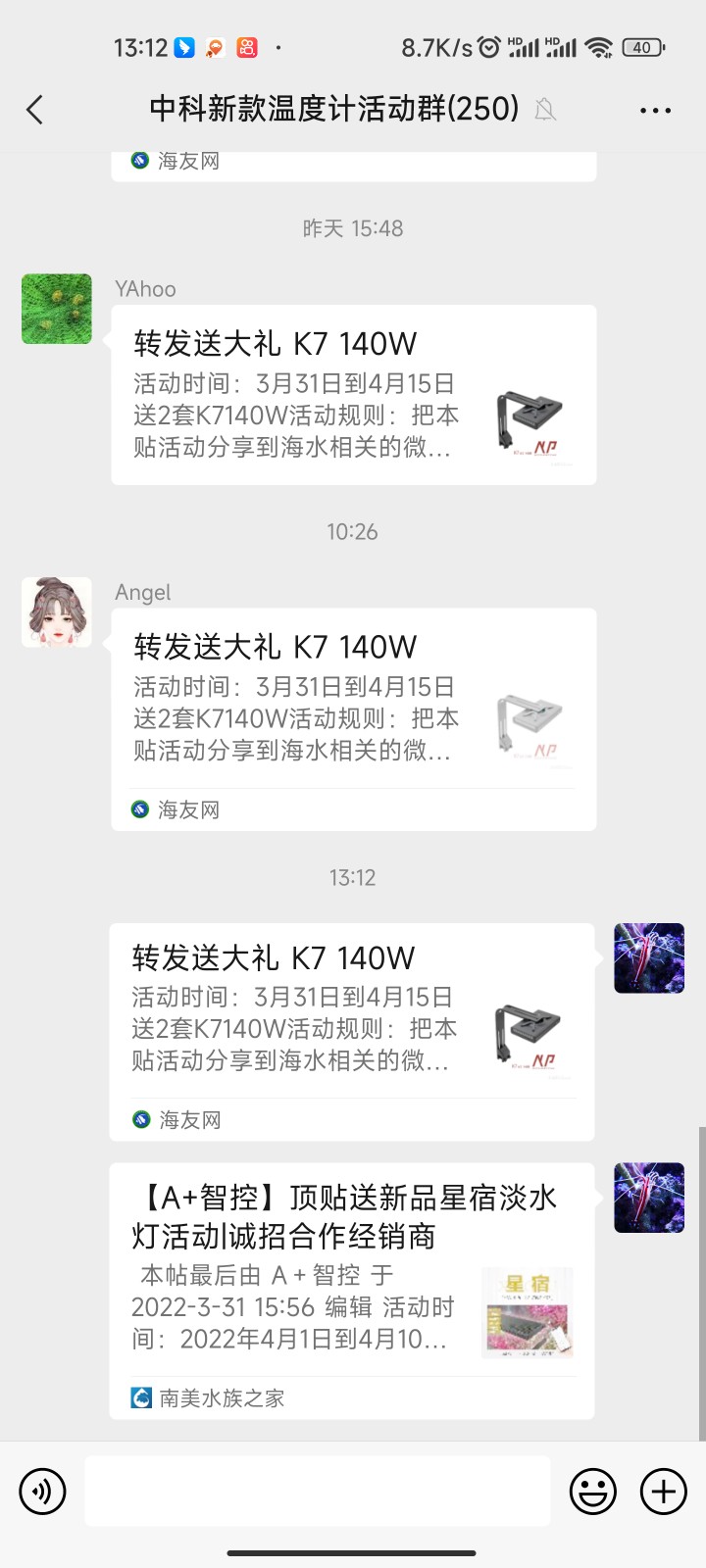Open the three-dot chat info menu
The image size is (706, 1568).
click(655, 110)
